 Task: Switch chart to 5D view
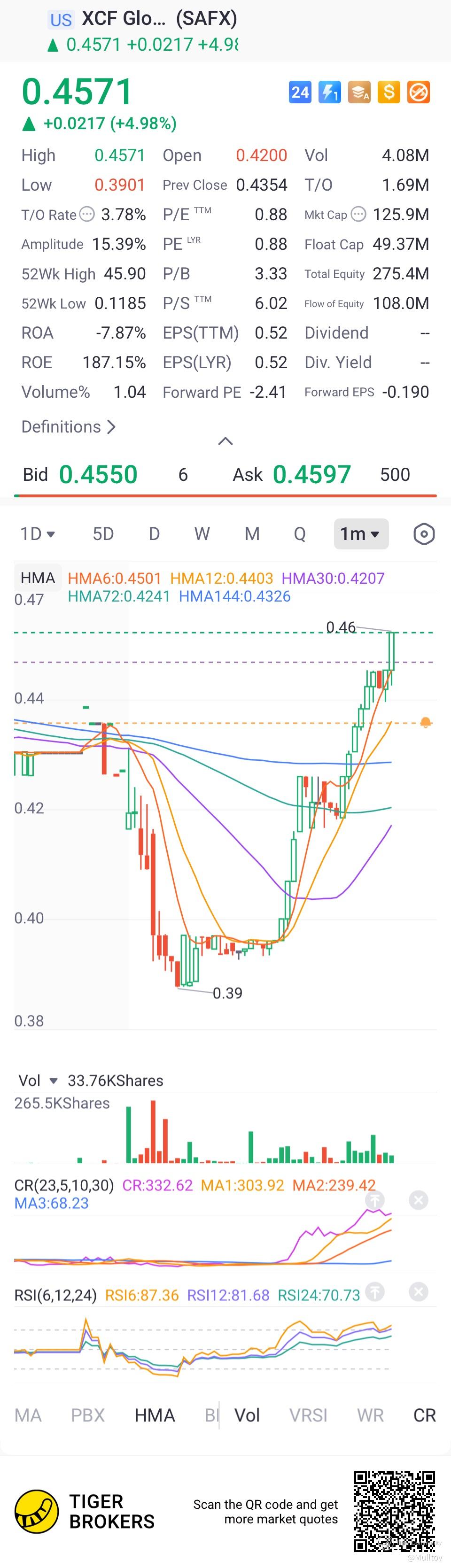coord(103,534)
